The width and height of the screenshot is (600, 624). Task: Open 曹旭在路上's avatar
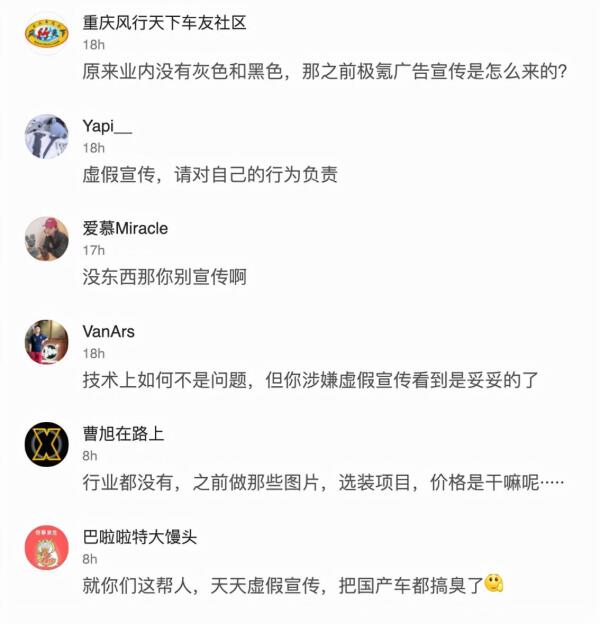(46, 445)
